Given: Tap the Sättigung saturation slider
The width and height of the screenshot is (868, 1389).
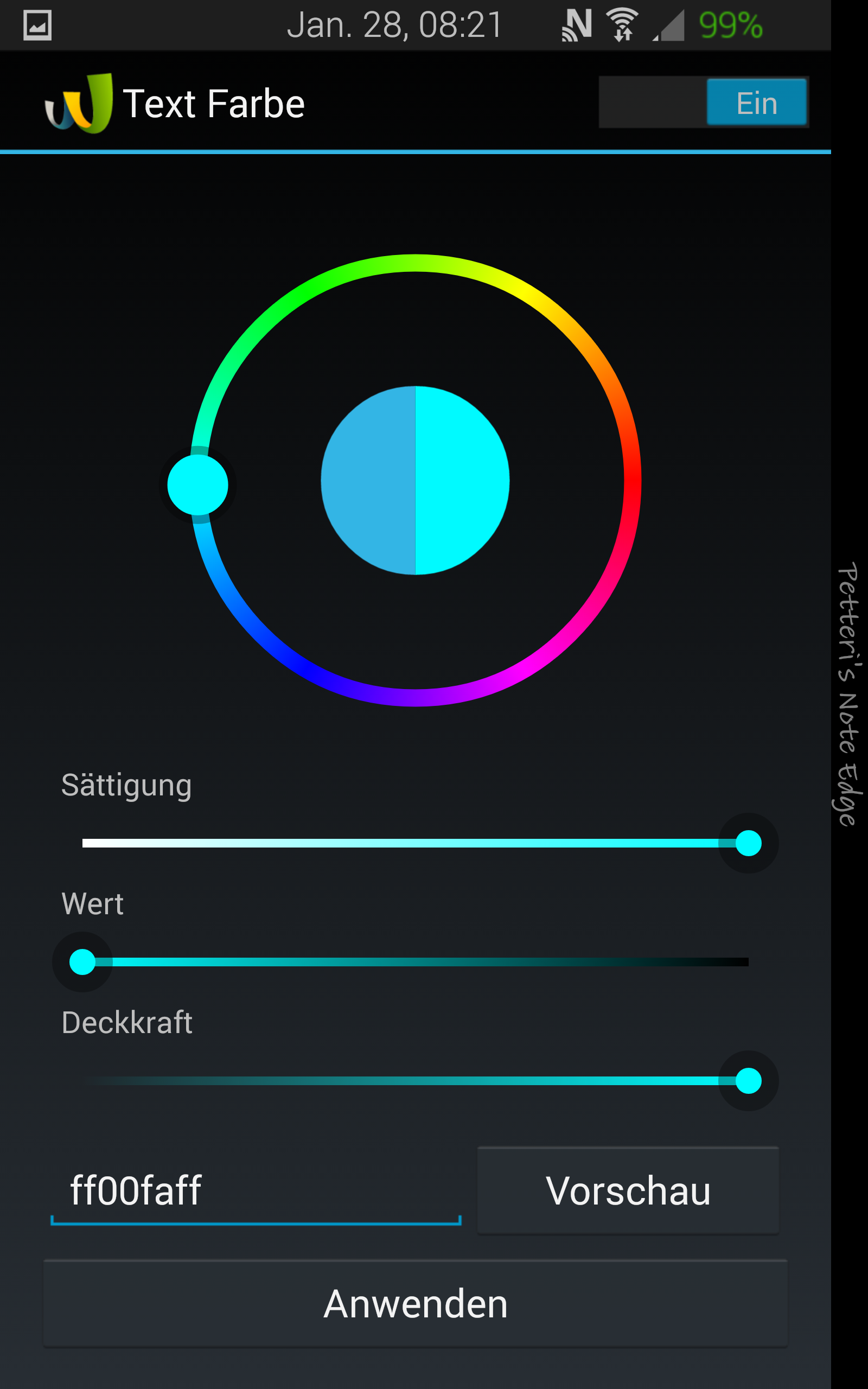Looking at the screenshot, I should click(416, 843).
